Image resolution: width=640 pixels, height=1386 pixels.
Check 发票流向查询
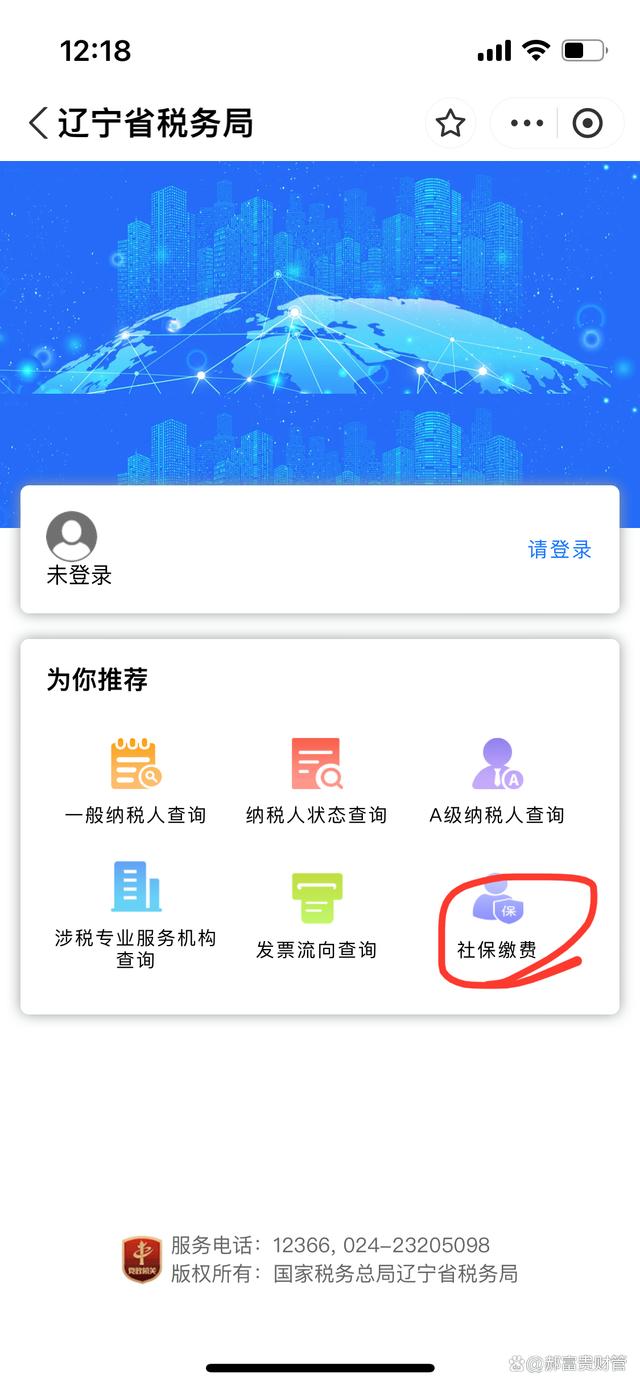(x=316, y=914)
